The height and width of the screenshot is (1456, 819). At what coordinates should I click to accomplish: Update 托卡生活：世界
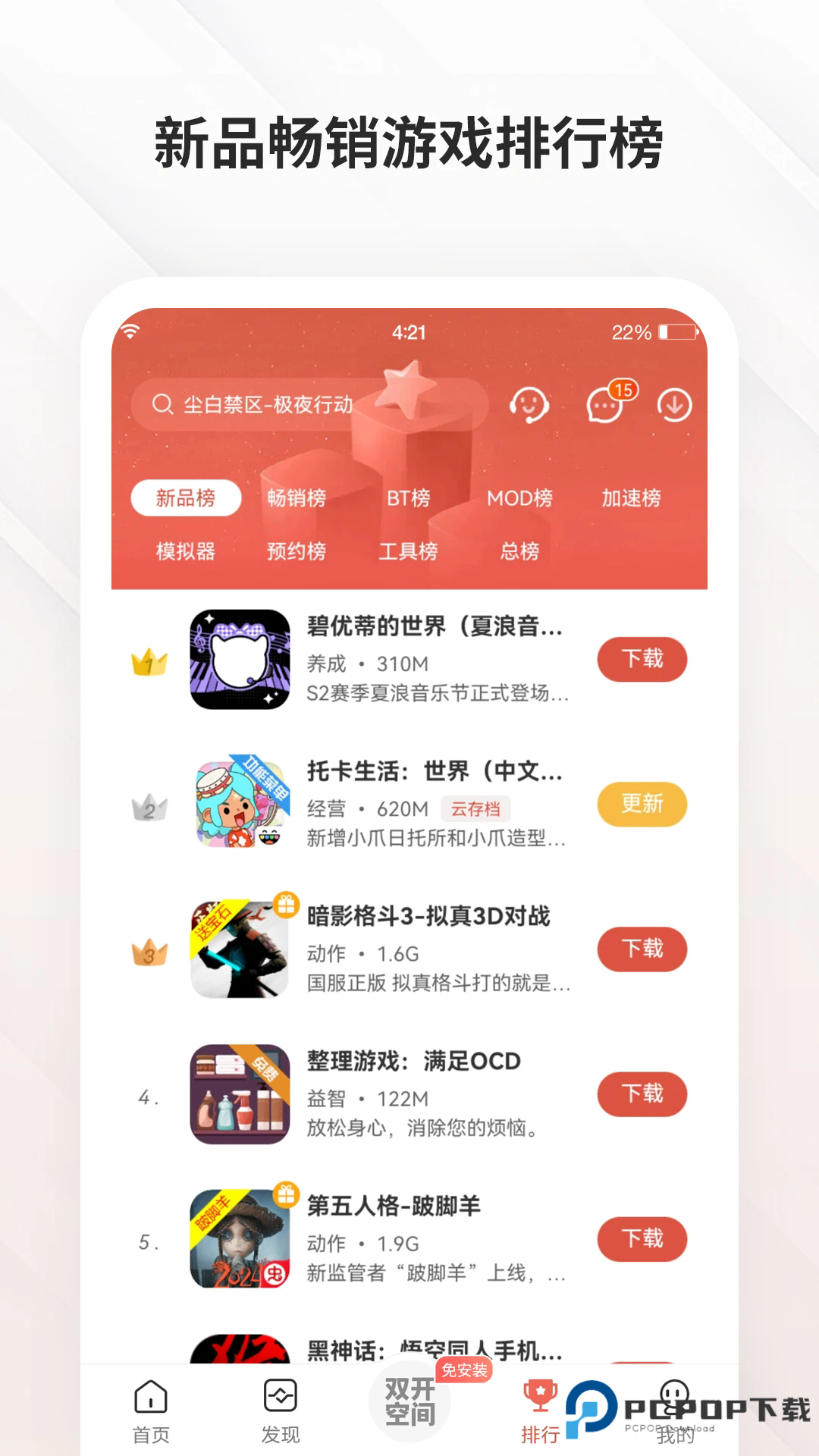[642, 804]
